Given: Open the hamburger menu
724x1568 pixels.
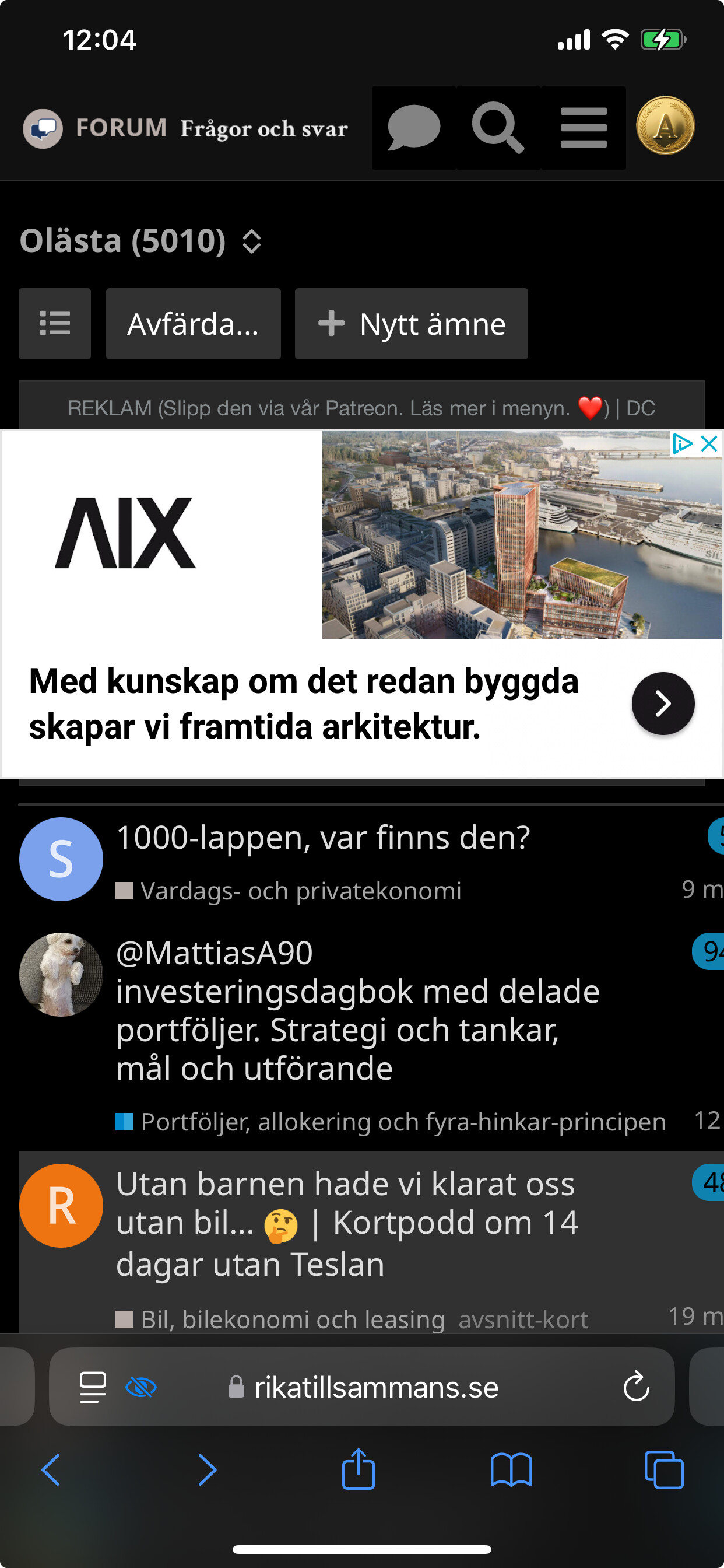Looking at the screenshot, I should [x=583, y=127].
